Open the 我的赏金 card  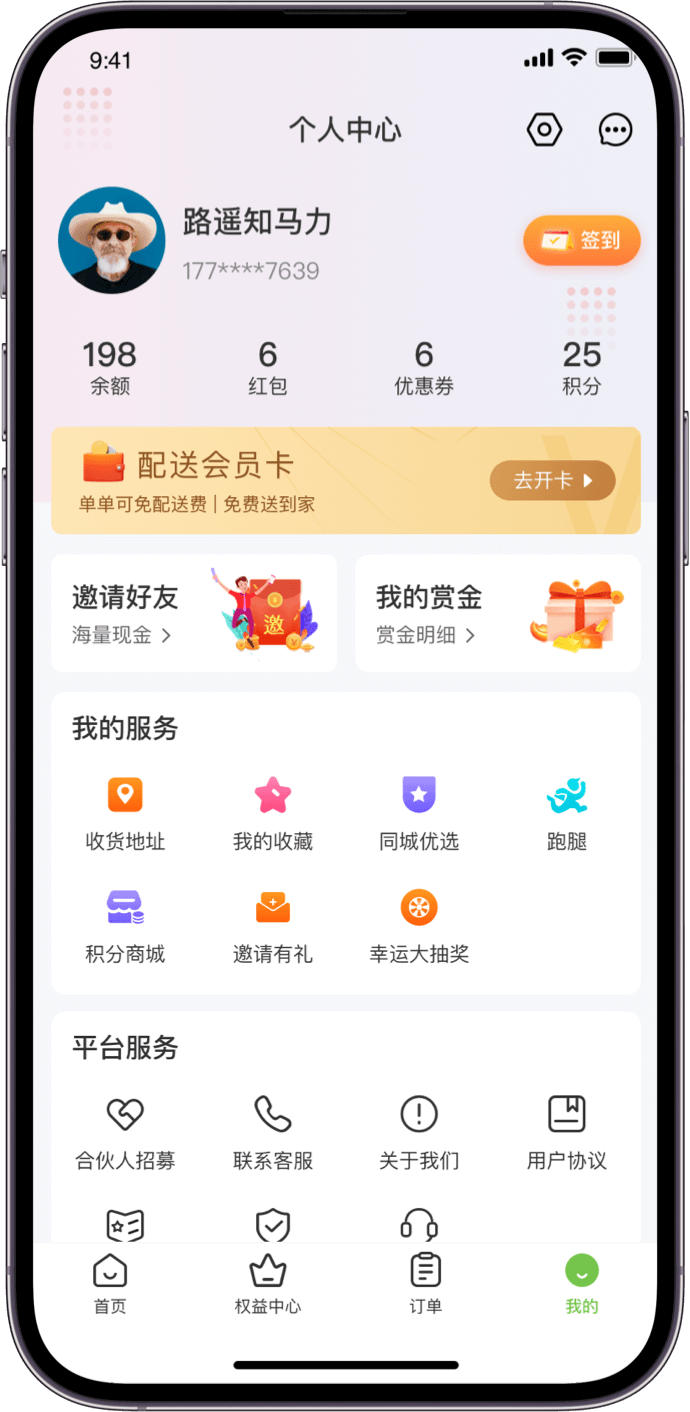coord(497,613)
